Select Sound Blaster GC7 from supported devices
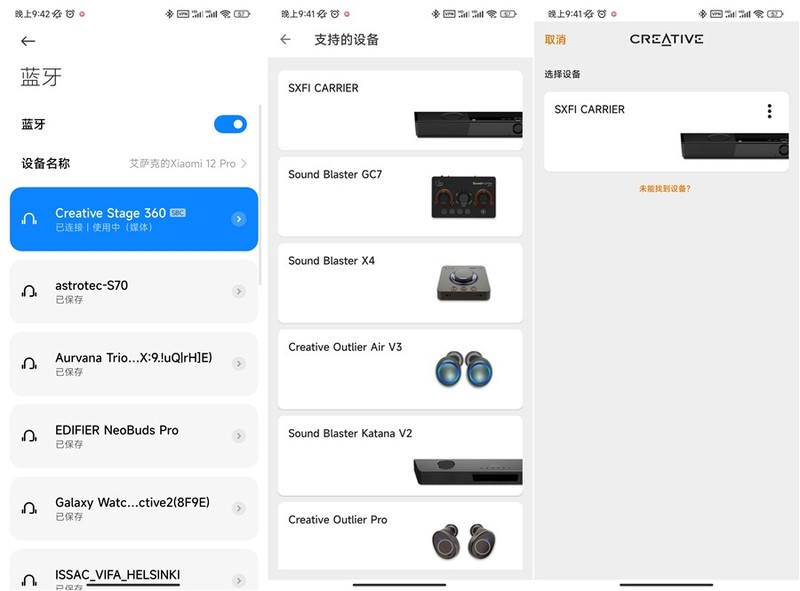The height and width of the screenshot is (591, 800). click(400, 196)
